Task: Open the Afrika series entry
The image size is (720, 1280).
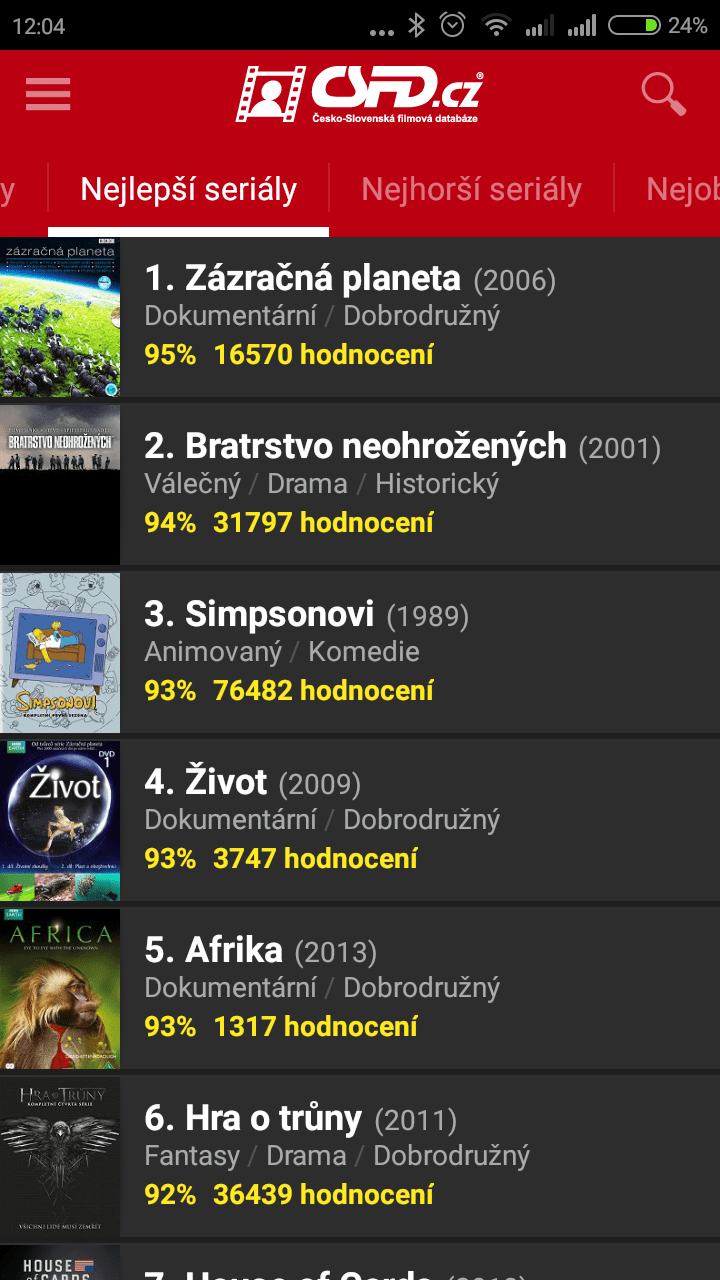Action: click(360, 989)
